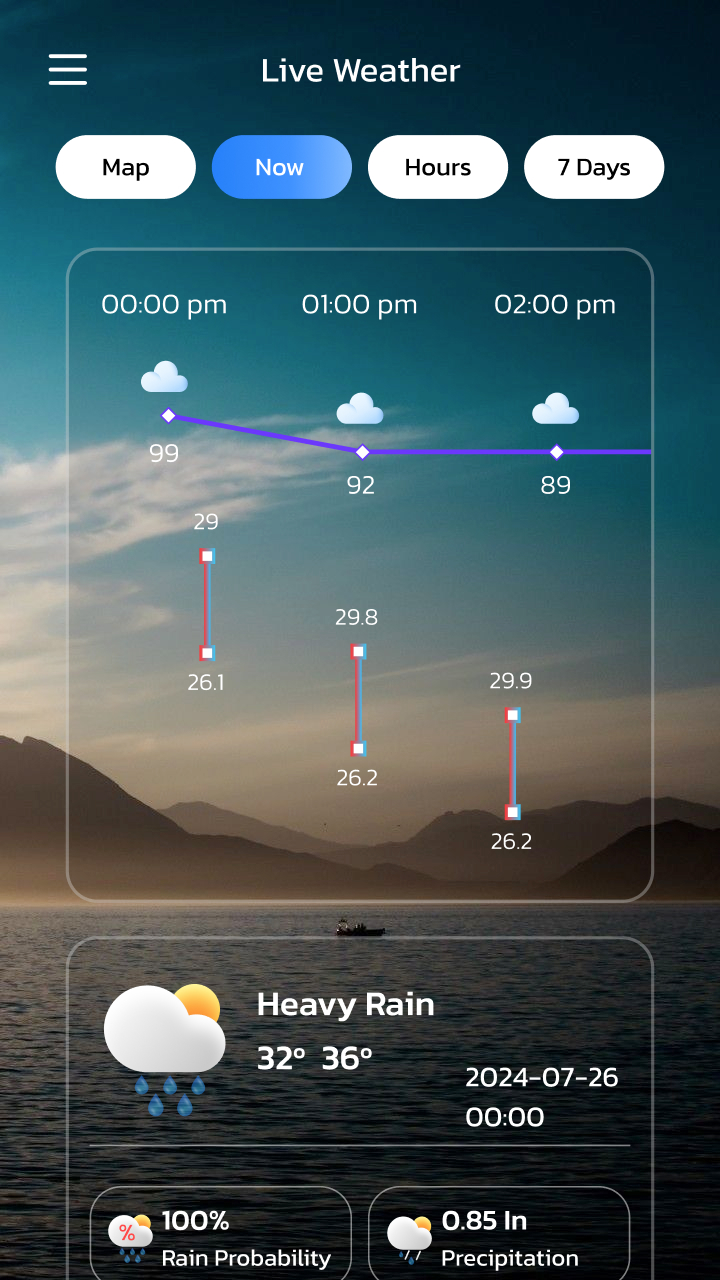Click the temperature range bar labeled 29

(208, 603)
